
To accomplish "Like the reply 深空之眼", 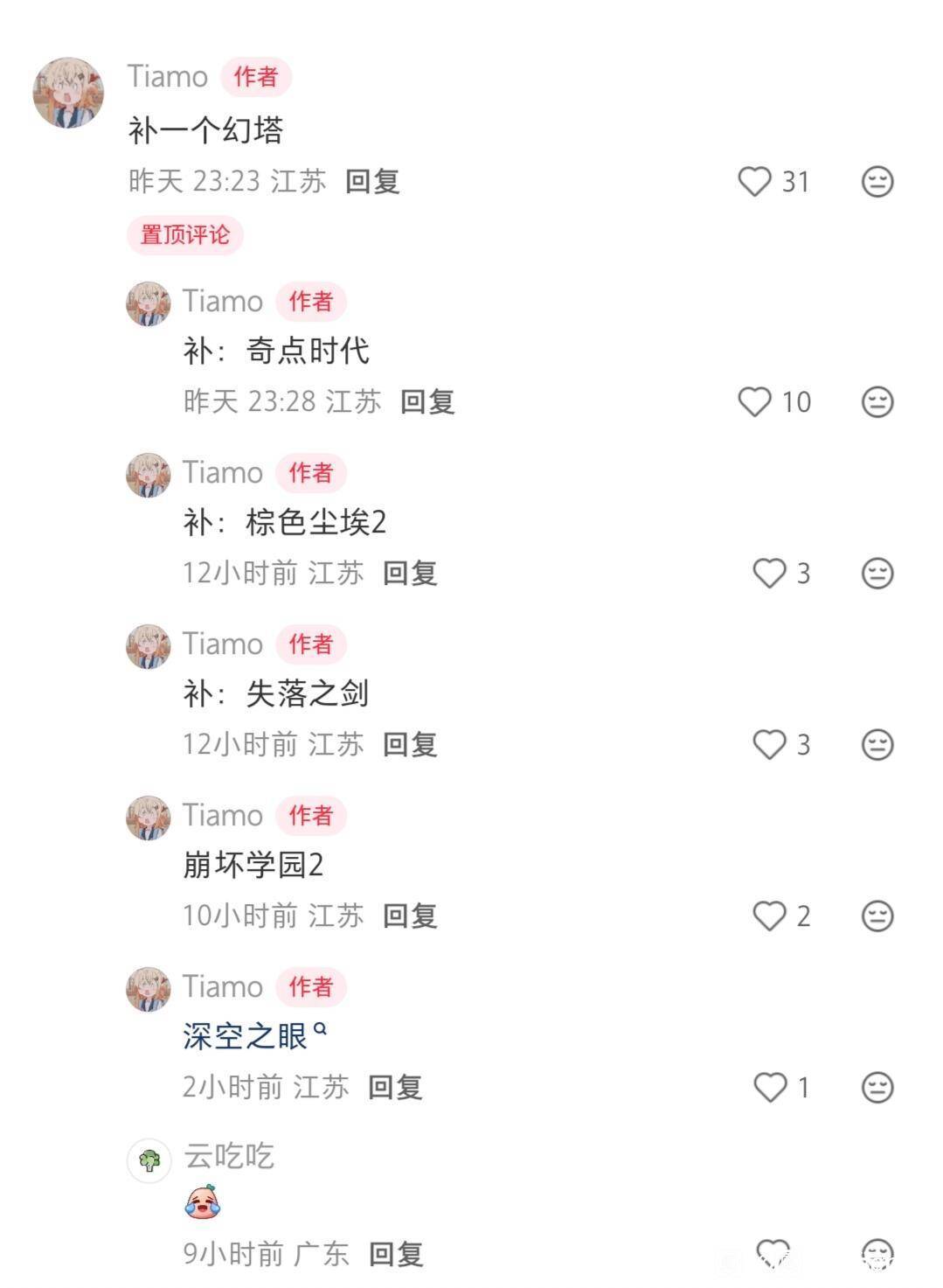I will pyautogui.click(x=769, y=1088).
